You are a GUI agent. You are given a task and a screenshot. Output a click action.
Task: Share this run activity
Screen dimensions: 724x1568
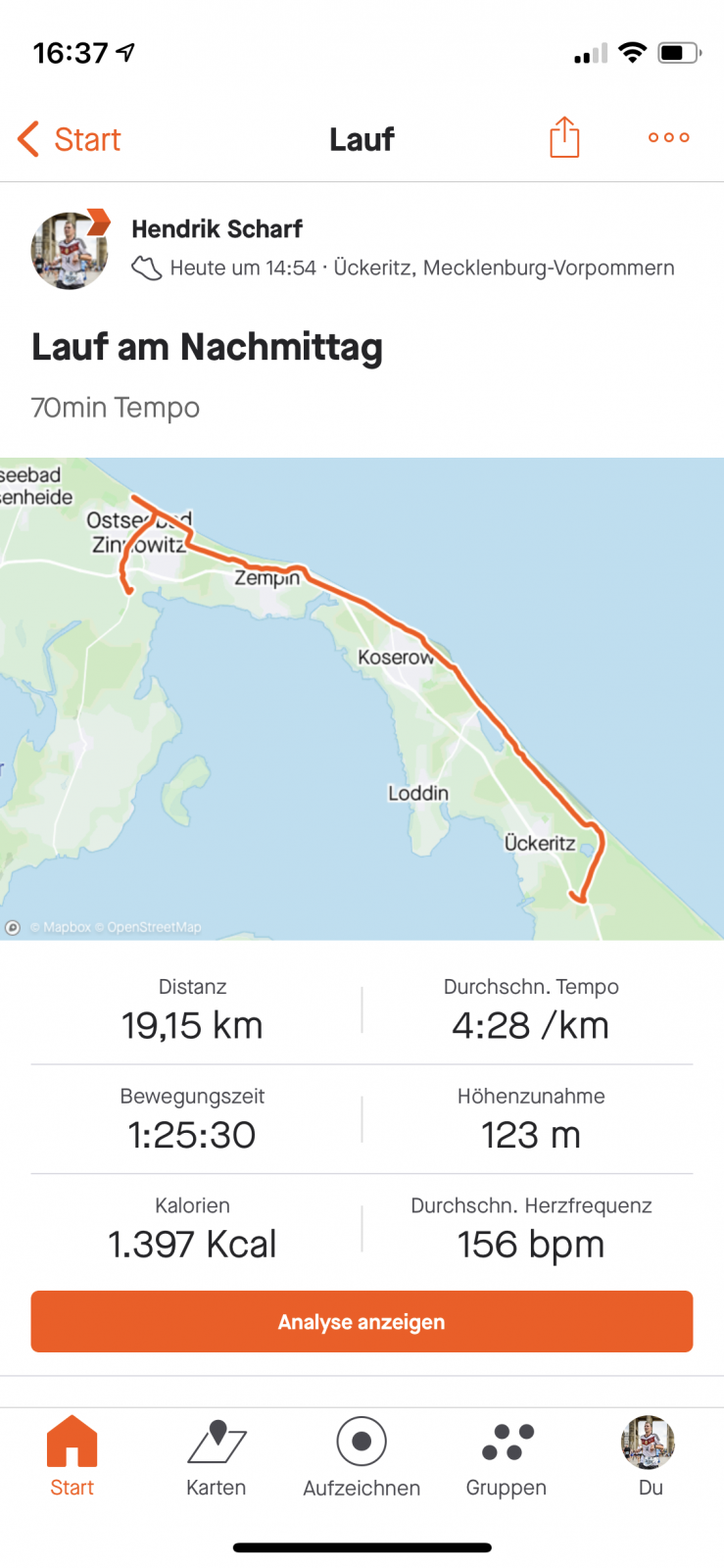pos(564,137)
